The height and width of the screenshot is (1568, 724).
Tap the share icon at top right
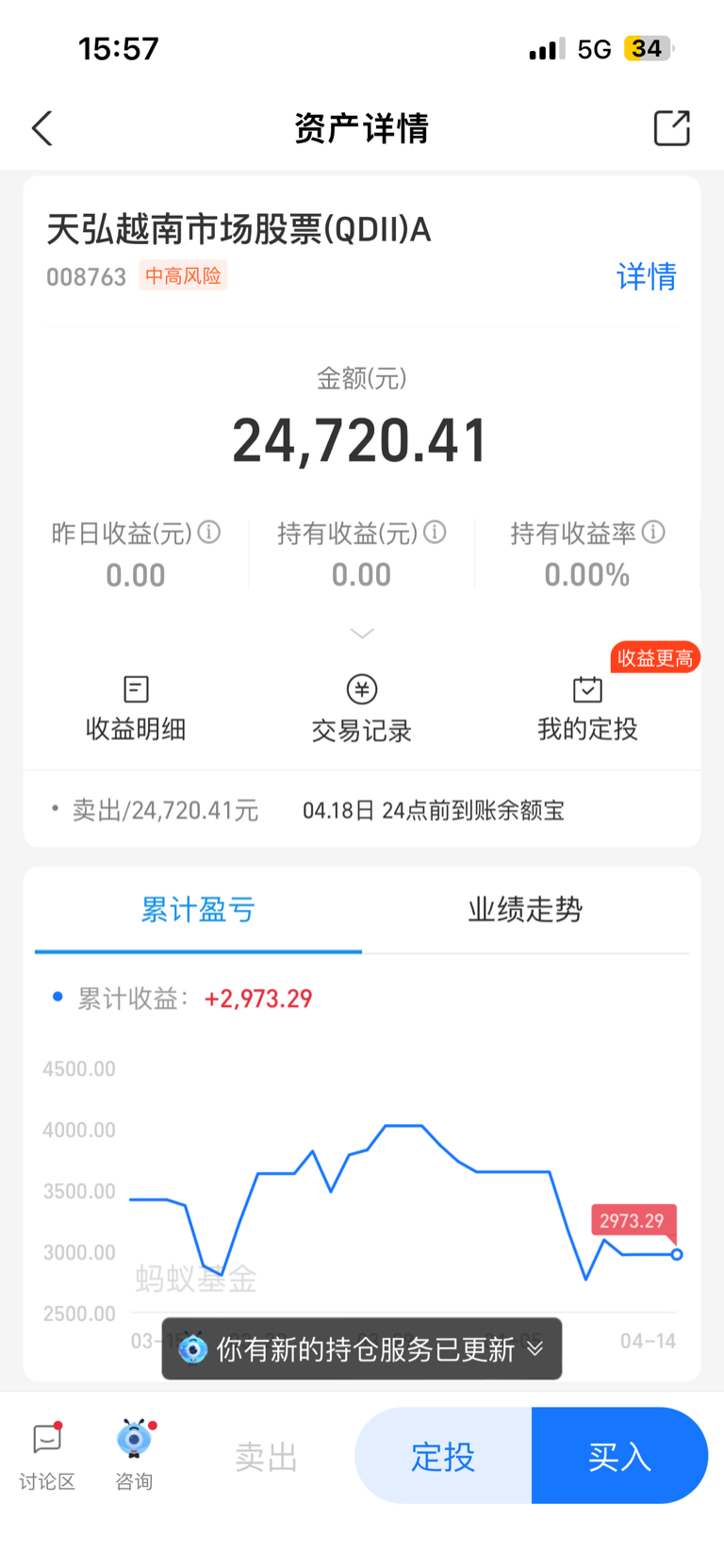(x=671, y=127)
